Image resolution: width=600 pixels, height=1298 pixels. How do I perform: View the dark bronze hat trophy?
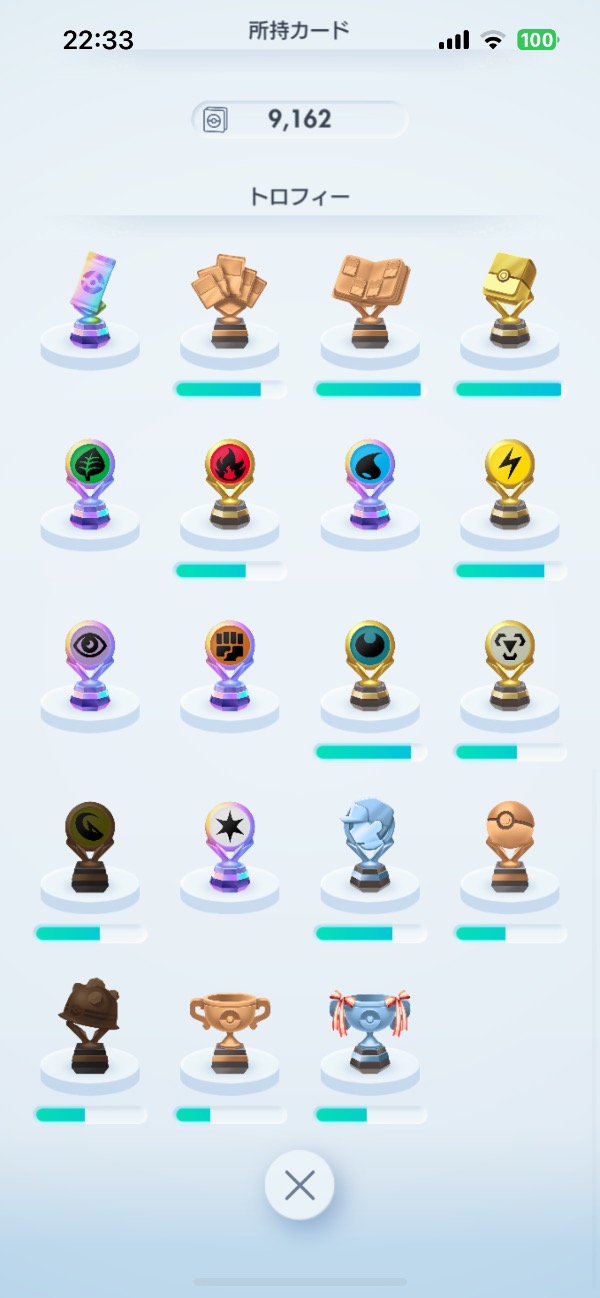coord(90,1027)
